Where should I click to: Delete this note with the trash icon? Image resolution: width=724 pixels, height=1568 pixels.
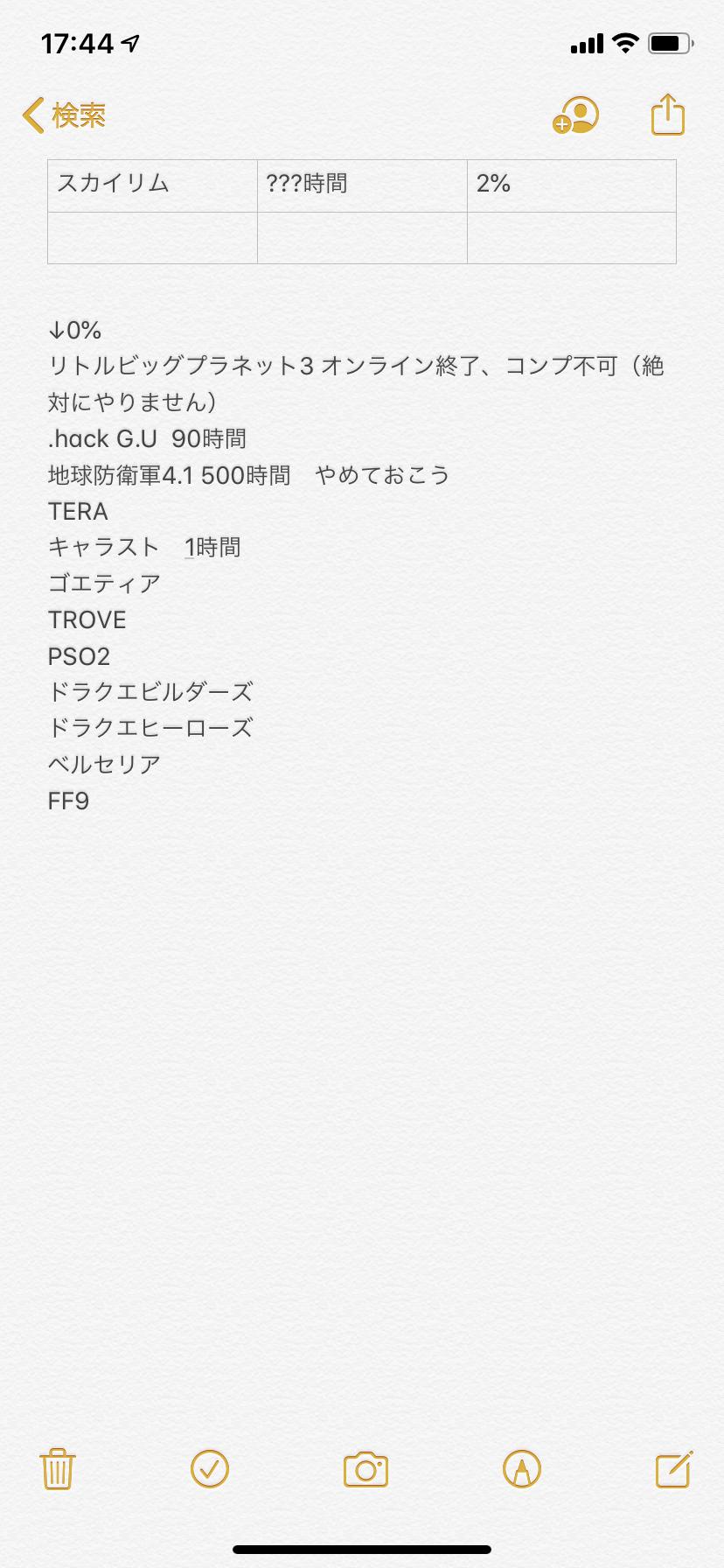click(58, 1469)
